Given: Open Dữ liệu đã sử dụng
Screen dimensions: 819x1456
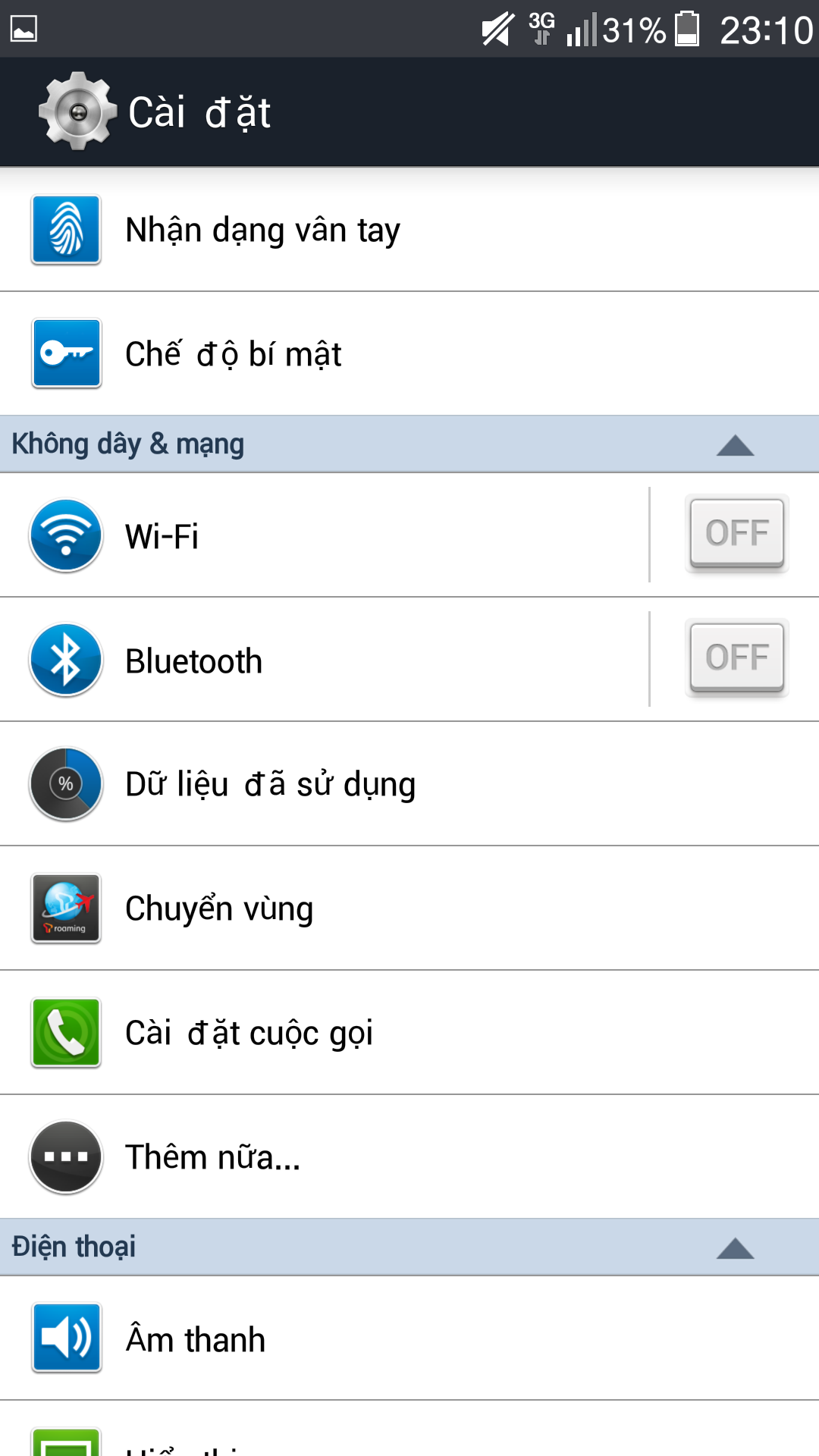Looking at the screenshot, I should [x=409, y=784].
